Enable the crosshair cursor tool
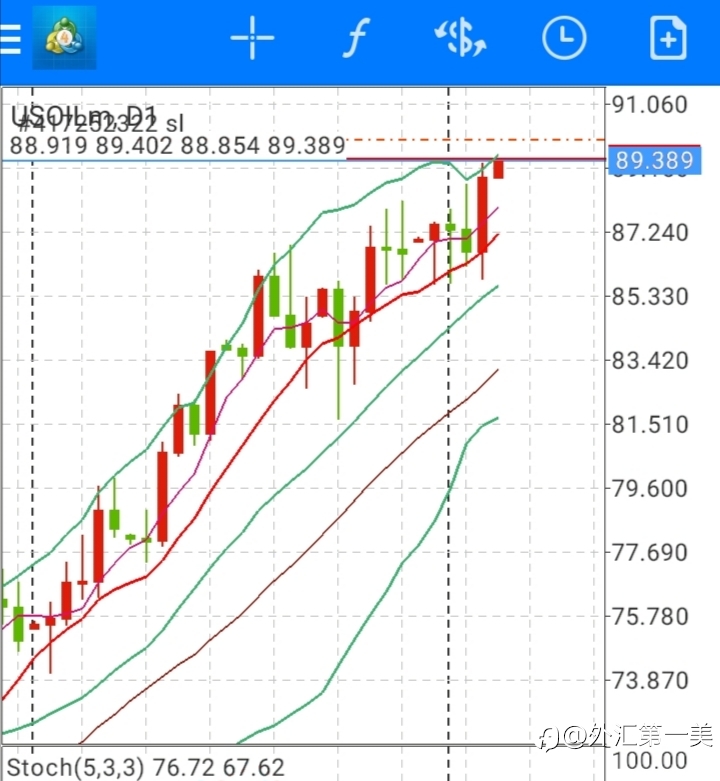This screenshot has height=781, width=720. click(x=252, y=38)
